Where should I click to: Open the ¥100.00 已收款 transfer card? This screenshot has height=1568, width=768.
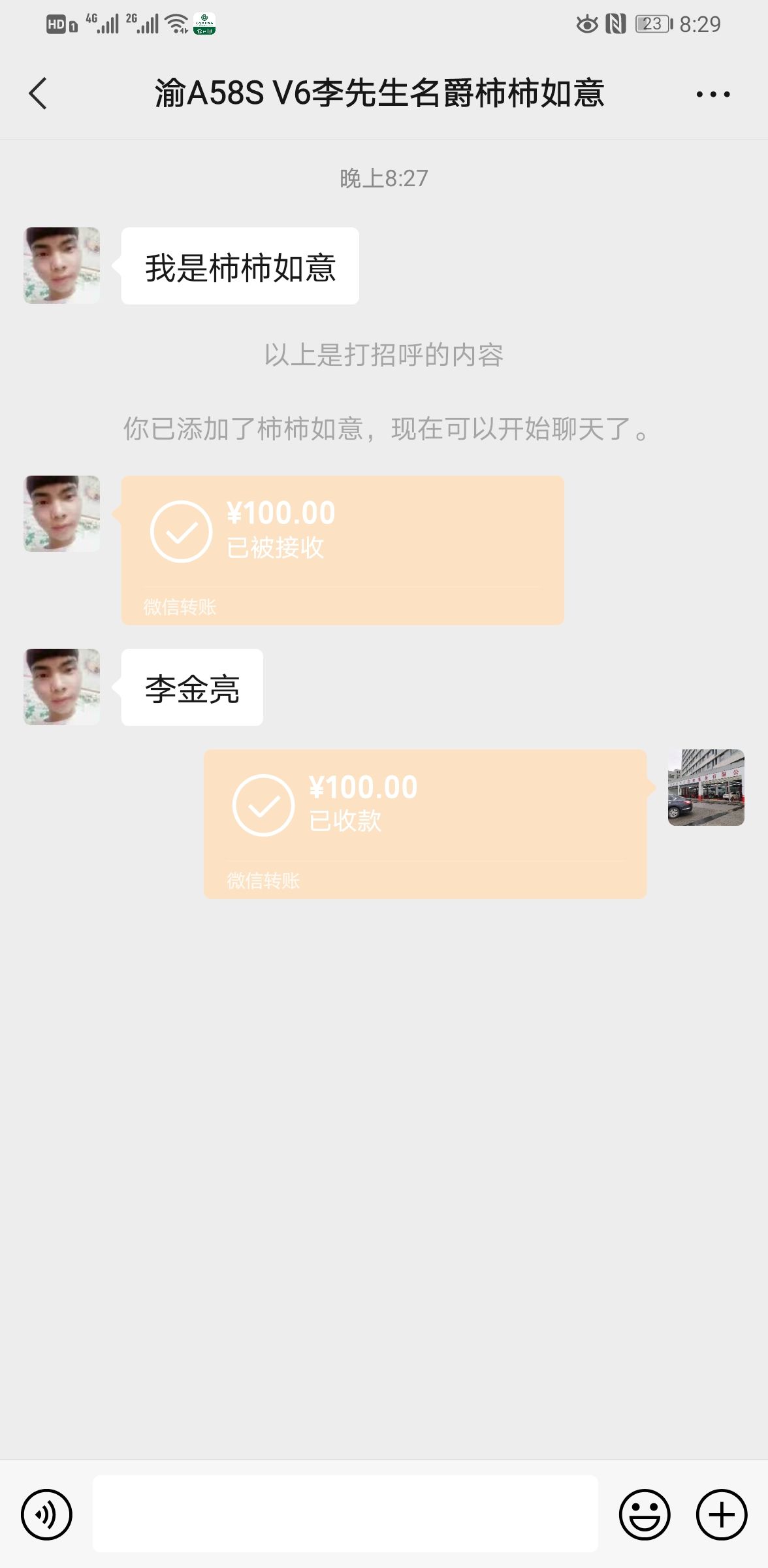pyautogui.click(x=424, y=823)
